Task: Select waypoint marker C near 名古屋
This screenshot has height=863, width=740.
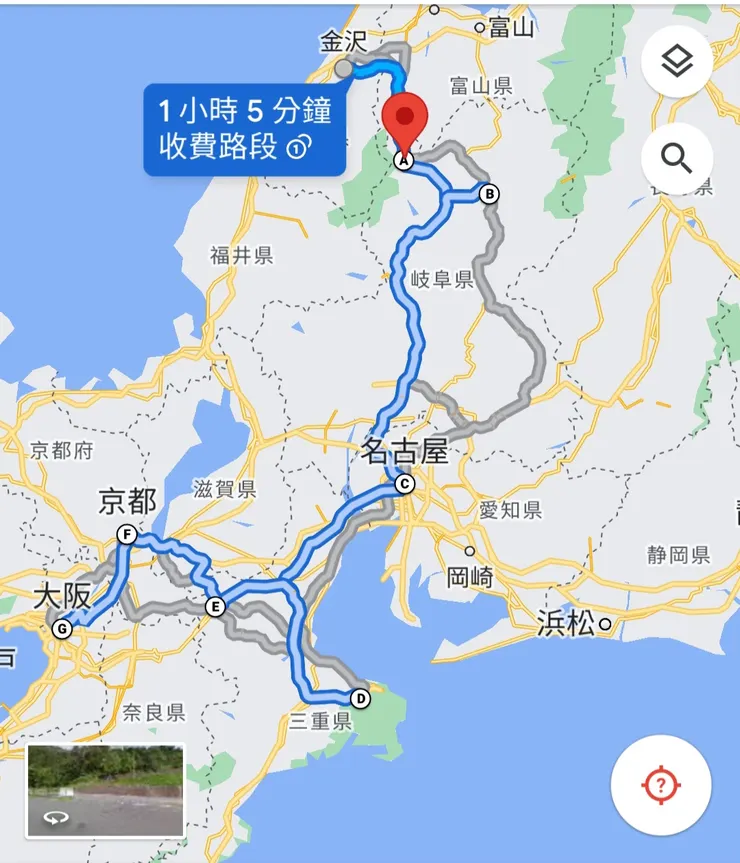Action: pos(403,484)
